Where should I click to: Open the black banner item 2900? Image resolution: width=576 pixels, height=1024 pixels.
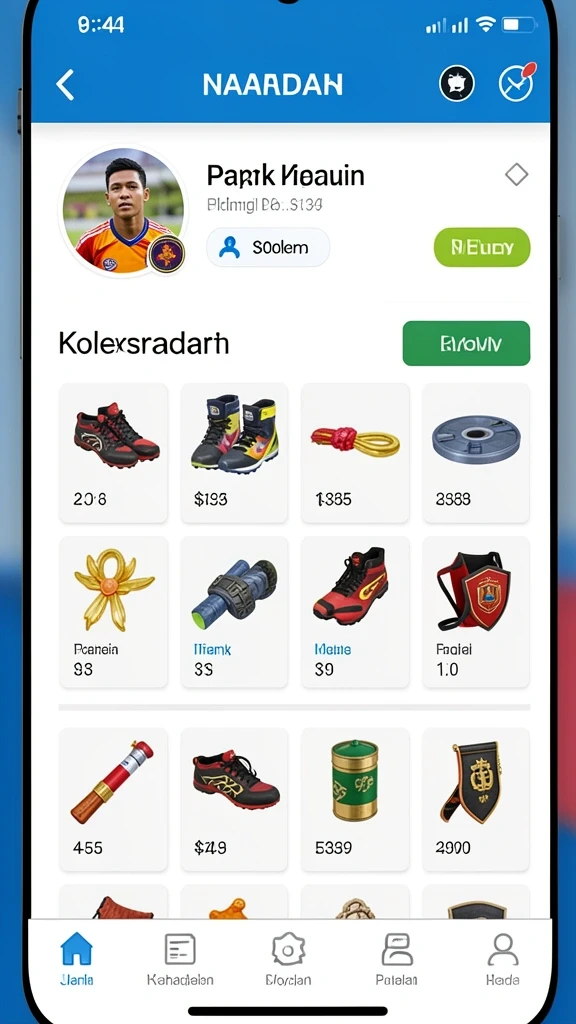476,799
